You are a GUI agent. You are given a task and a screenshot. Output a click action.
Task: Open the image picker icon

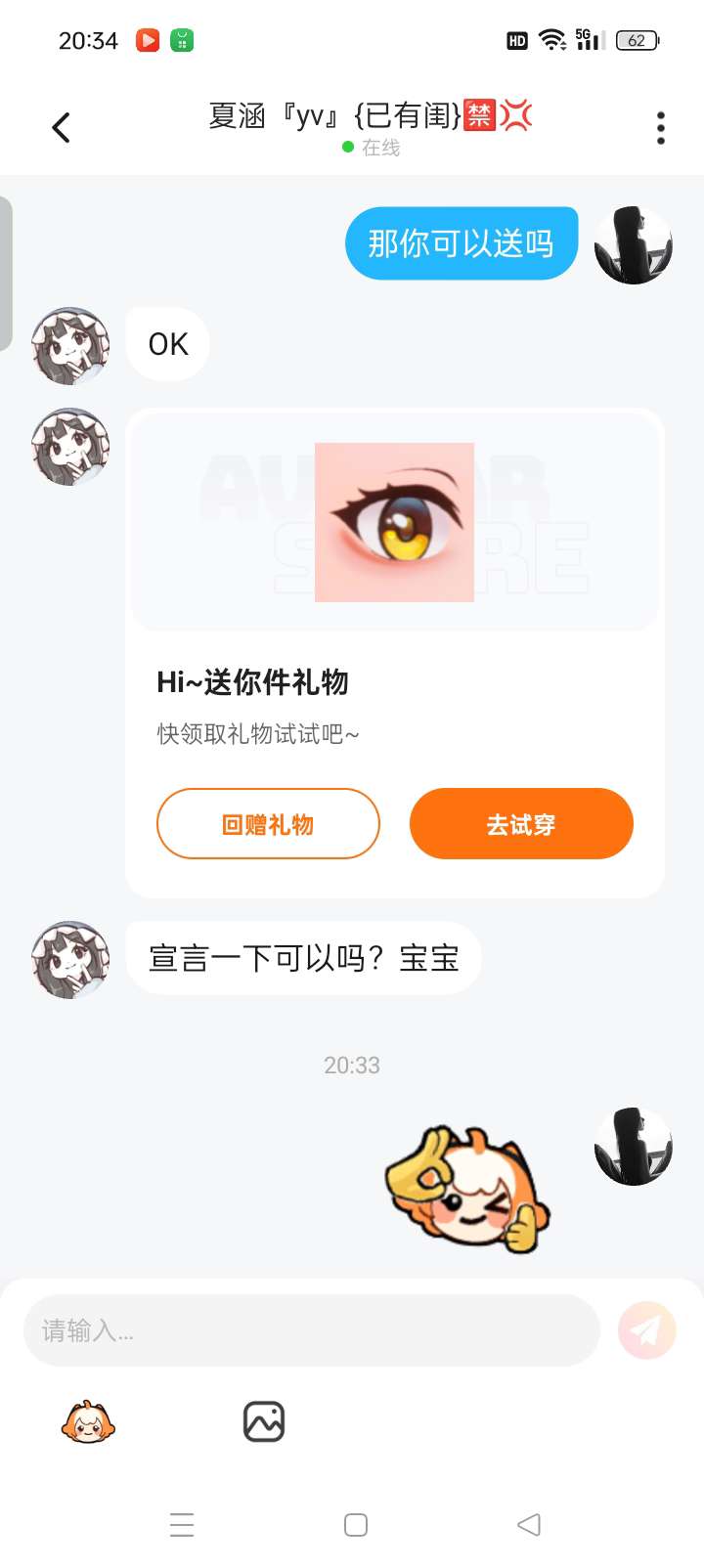coord(264,1422)
